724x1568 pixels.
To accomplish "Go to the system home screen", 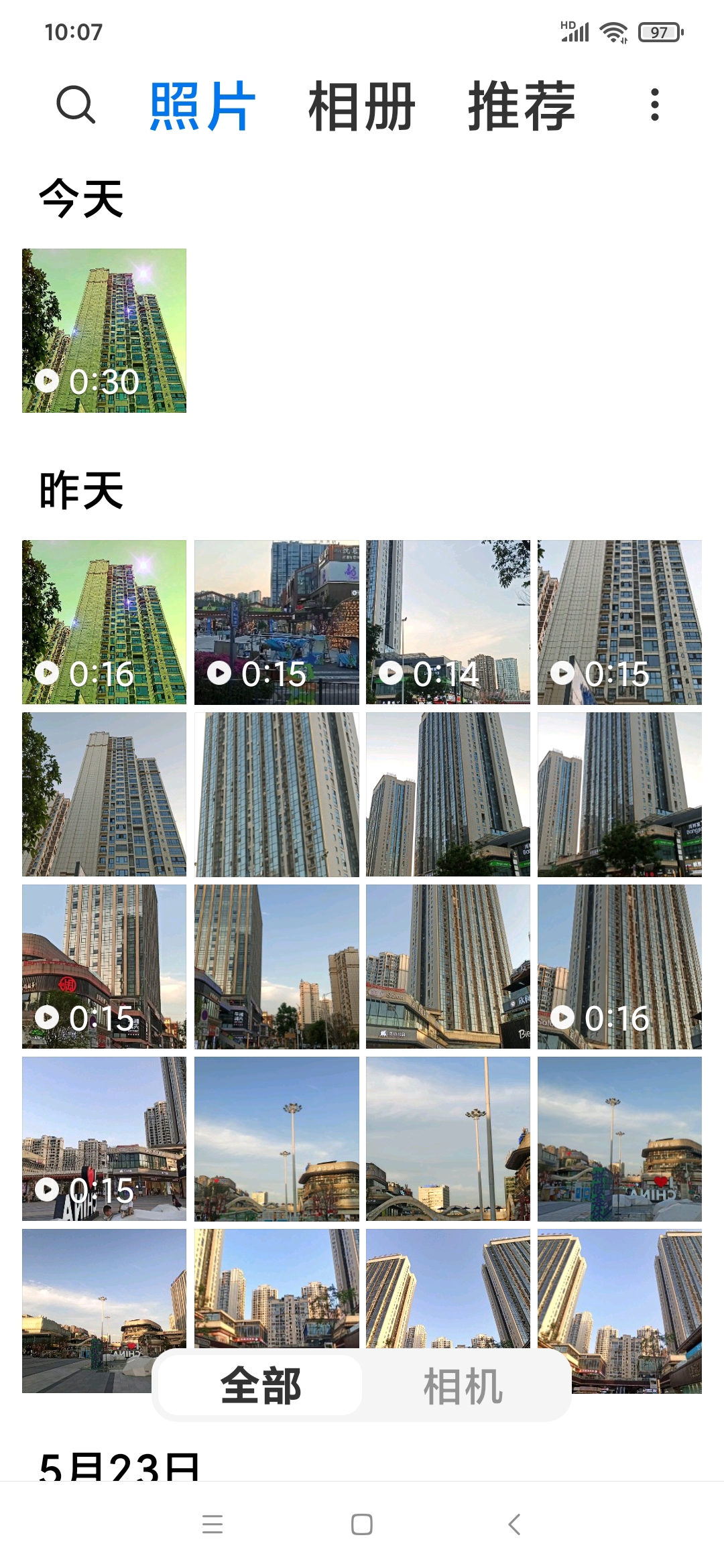I will (362, 1524).
